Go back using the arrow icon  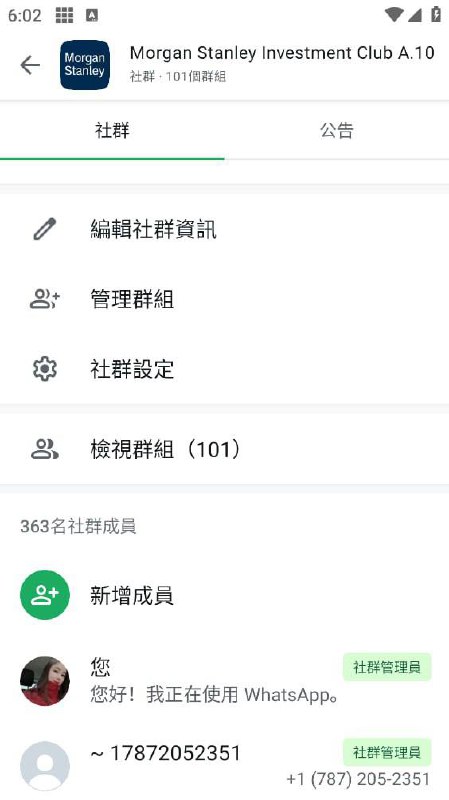(x=30, y=65)
